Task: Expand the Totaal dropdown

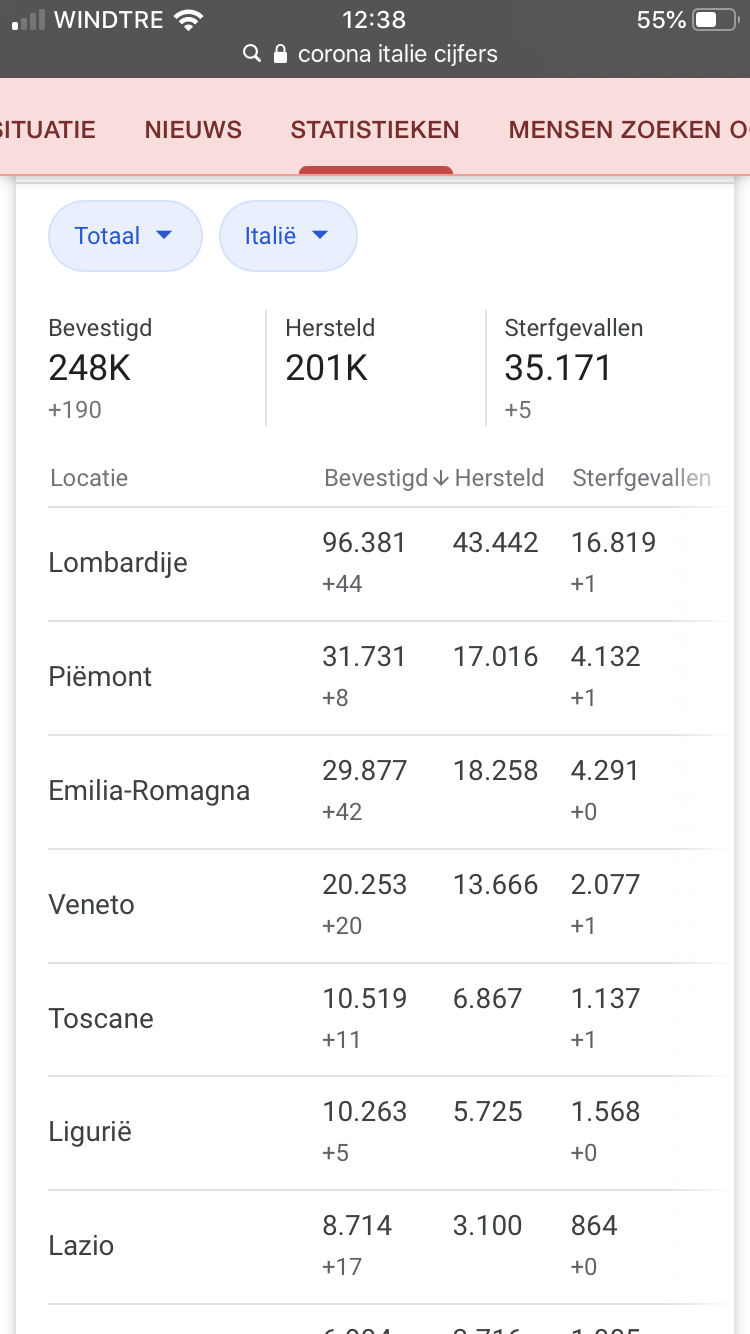Action: (125, 236)
